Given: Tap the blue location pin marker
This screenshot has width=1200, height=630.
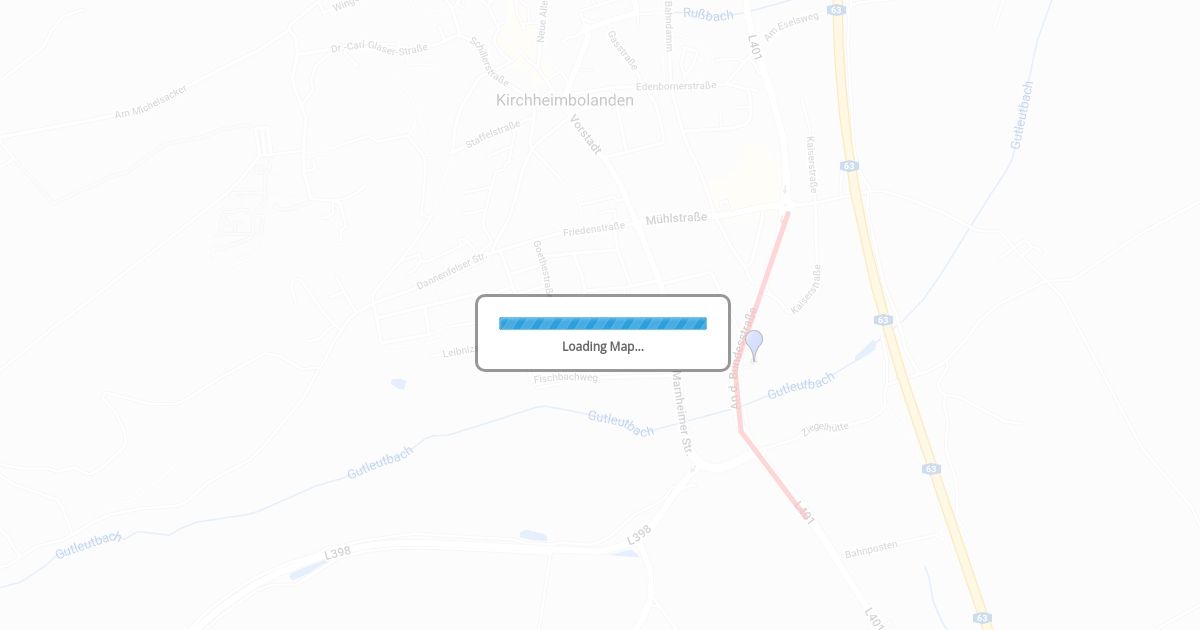Looking at the screenshot, I should coord(754,345).
